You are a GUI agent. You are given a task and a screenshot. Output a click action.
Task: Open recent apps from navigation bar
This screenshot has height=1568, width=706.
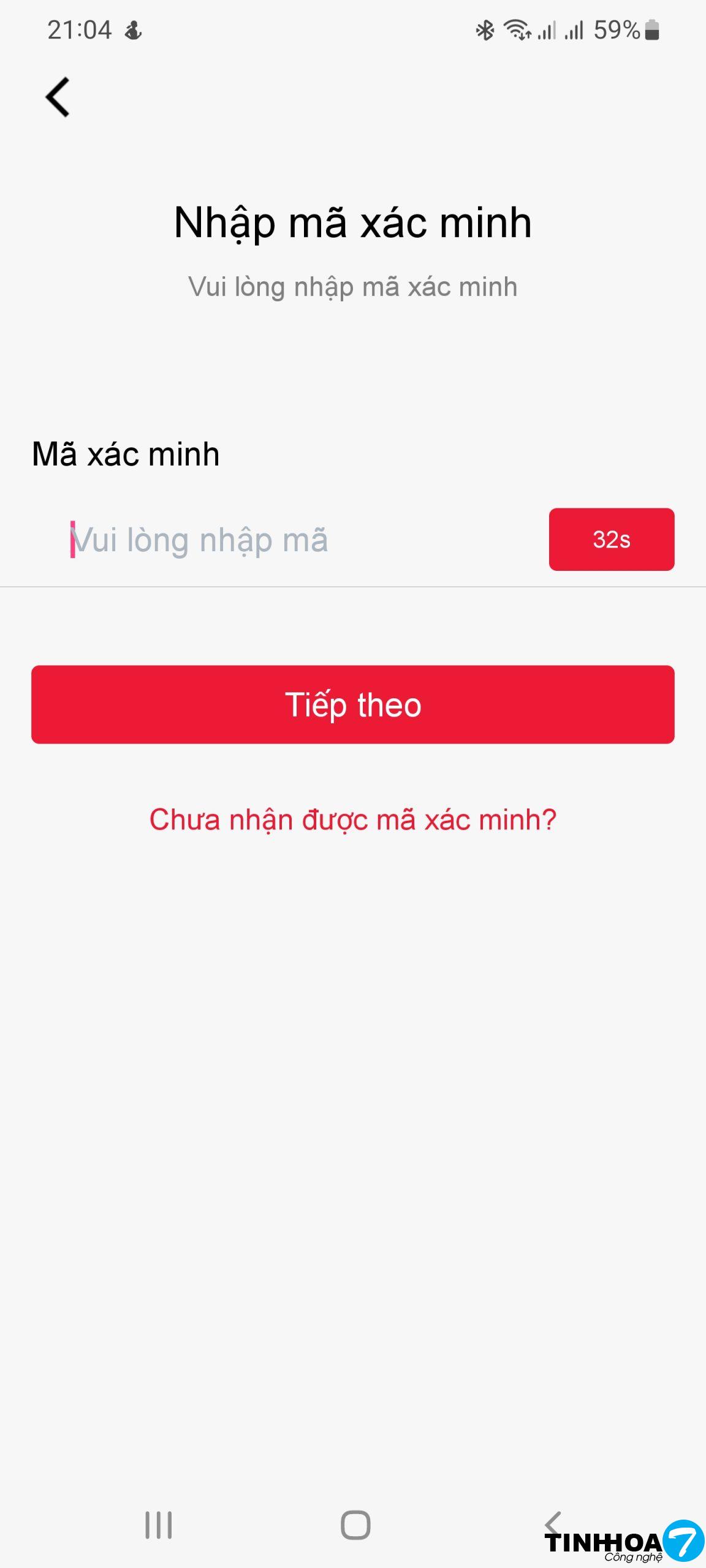coord(158,1525)
